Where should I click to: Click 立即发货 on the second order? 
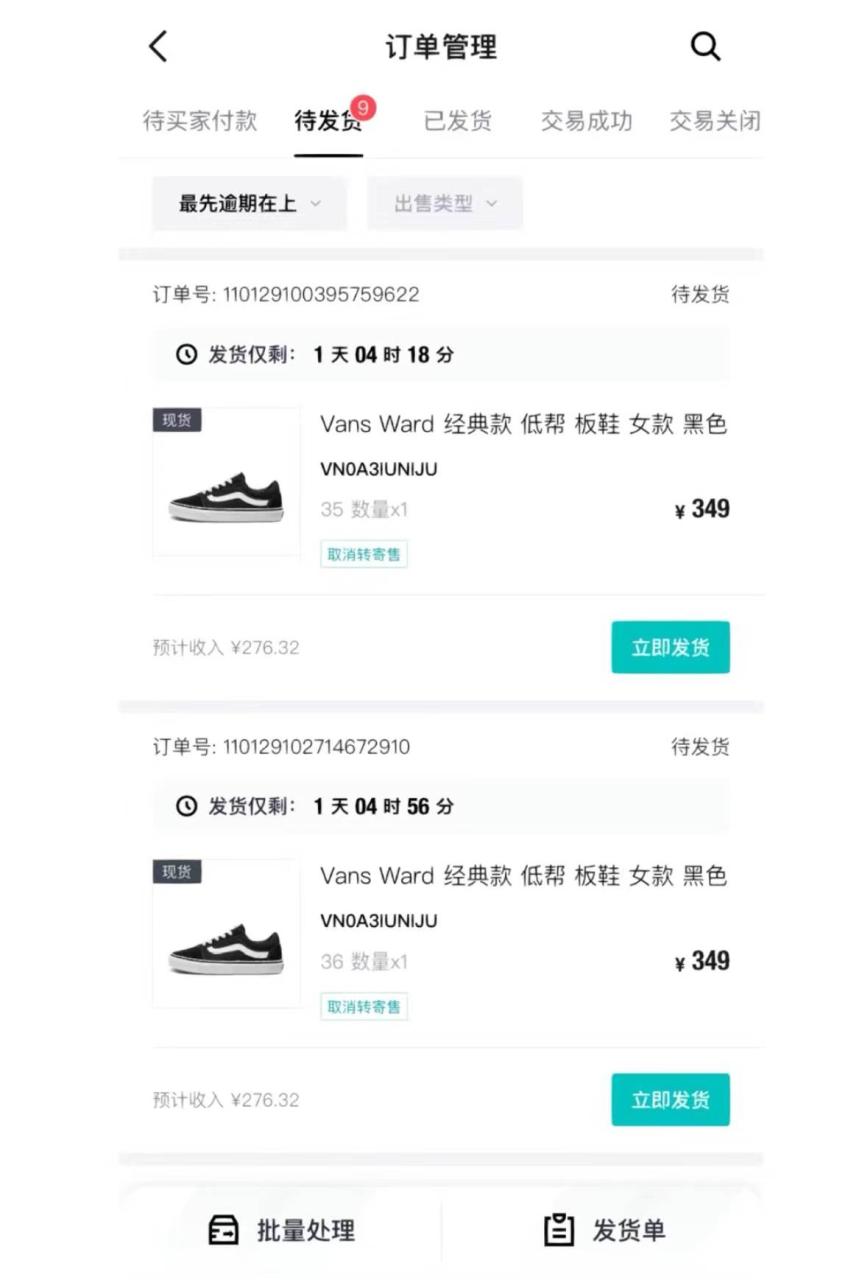[x=670, y=1099]
